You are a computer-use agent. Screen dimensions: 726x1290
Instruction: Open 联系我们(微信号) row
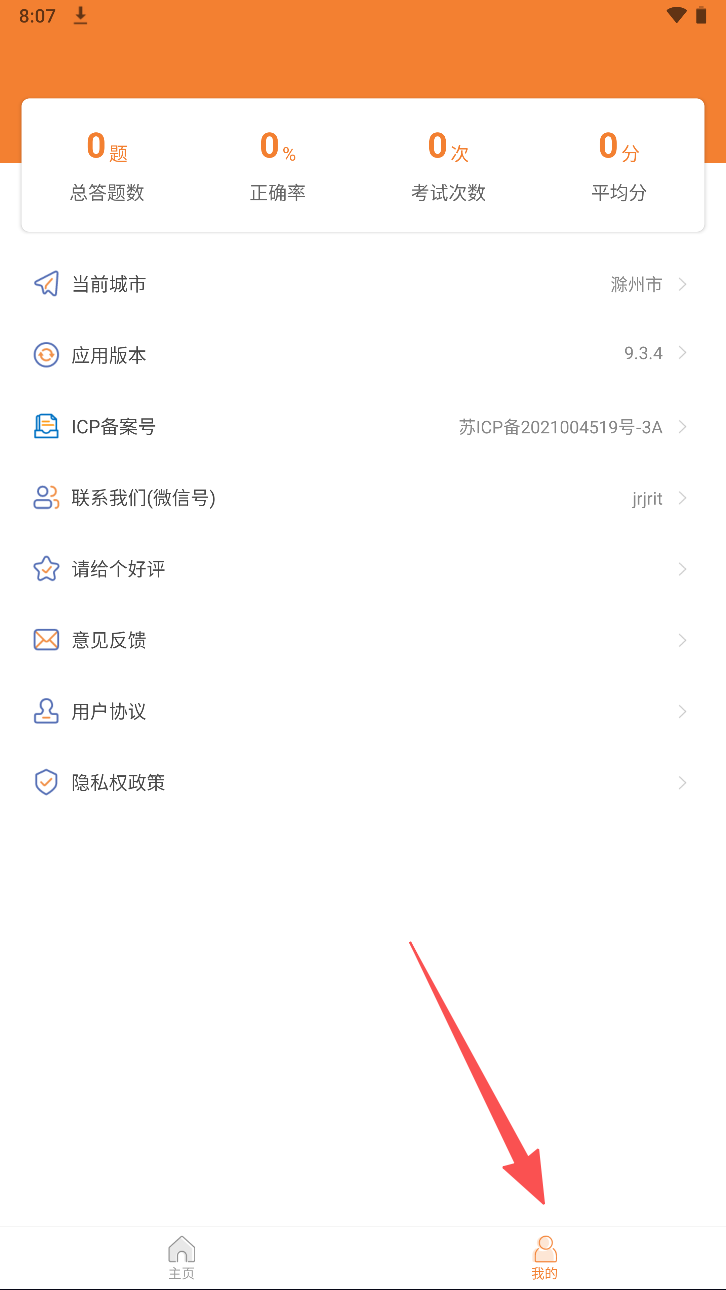tap(363, 498)
